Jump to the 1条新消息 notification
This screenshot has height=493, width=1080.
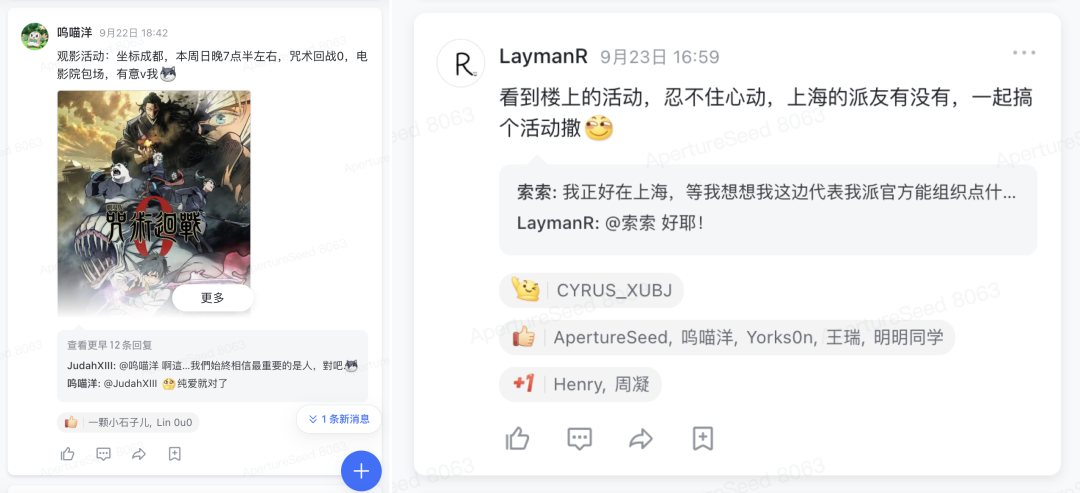pos(339,419)
